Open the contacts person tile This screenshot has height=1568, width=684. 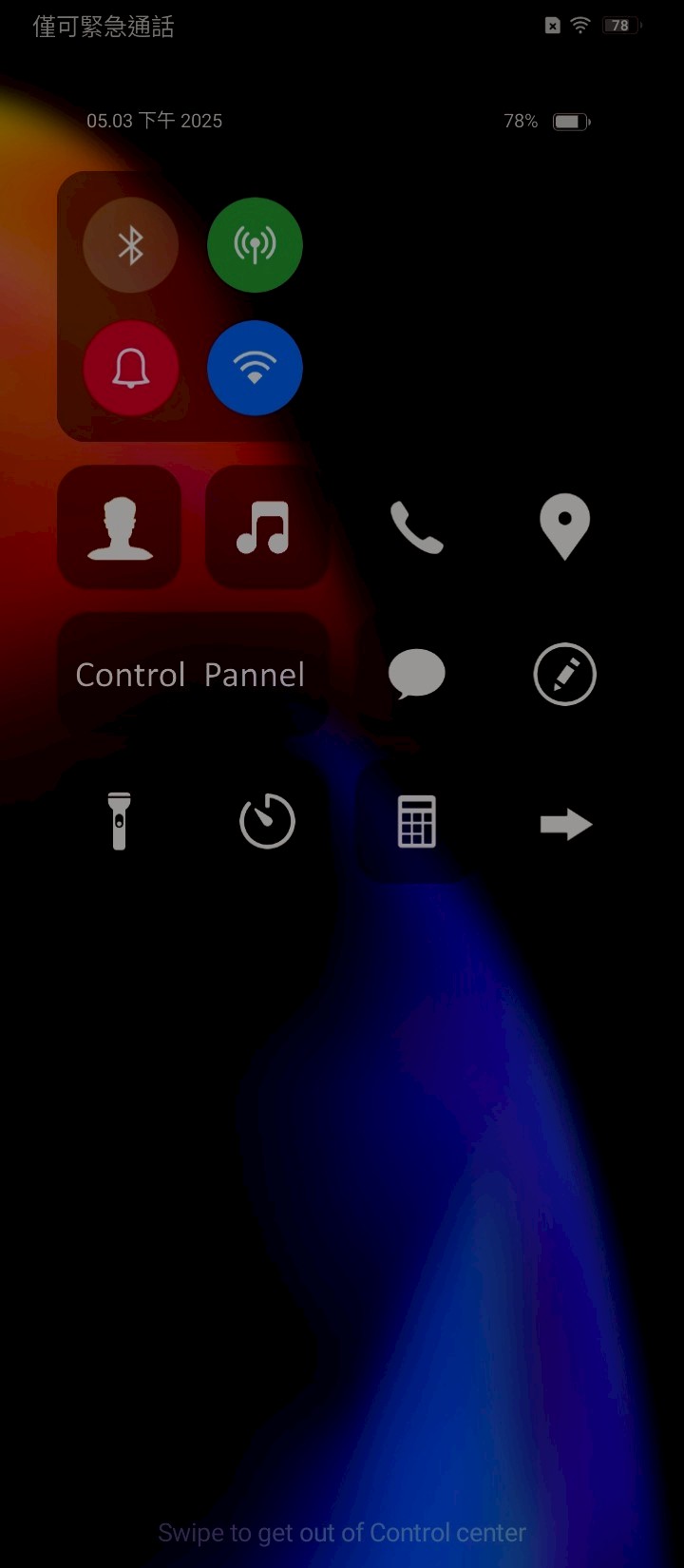120,526
